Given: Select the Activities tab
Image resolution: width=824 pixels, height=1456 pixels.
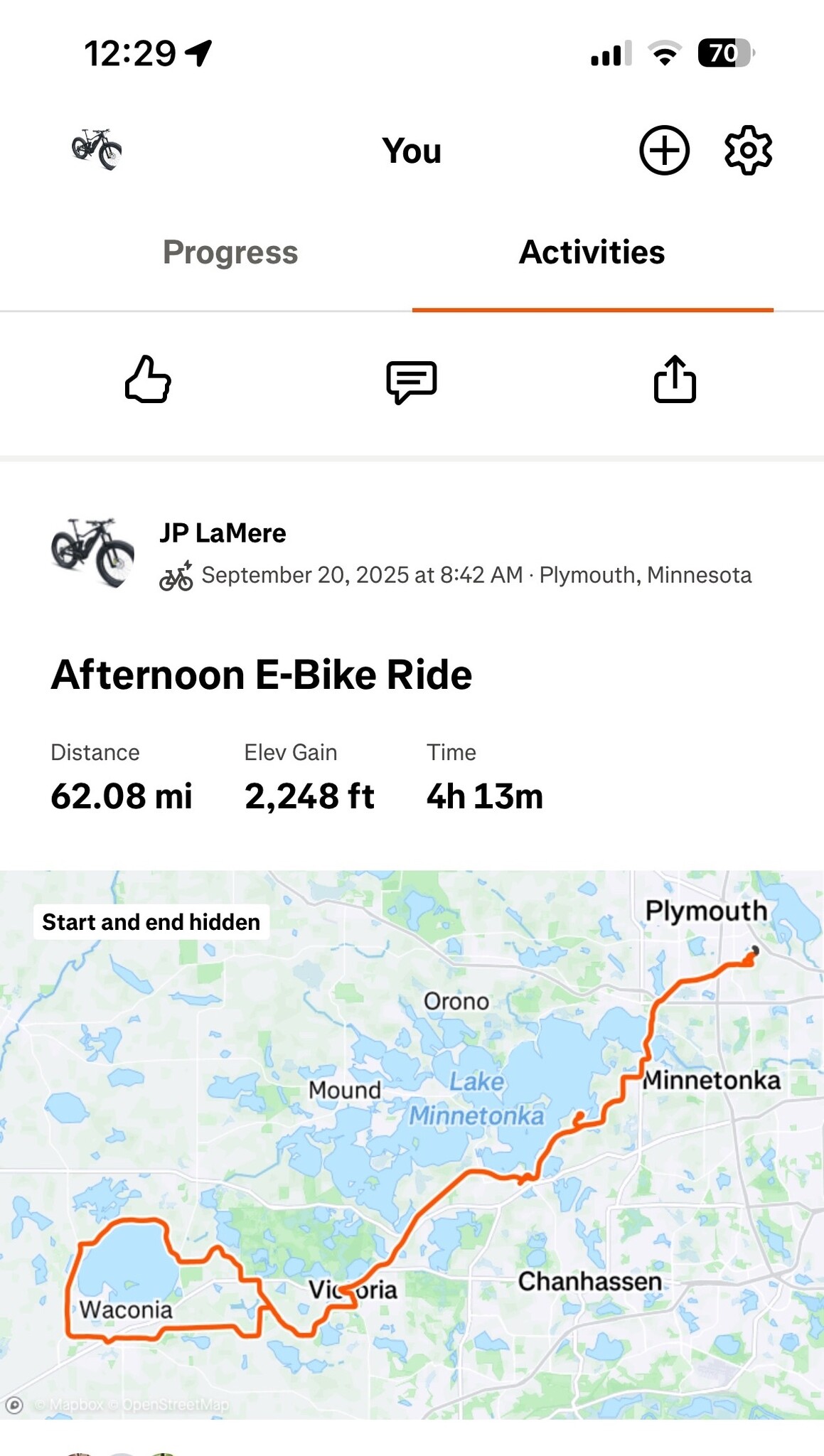Looking at the screenshot, I should 592,252.
